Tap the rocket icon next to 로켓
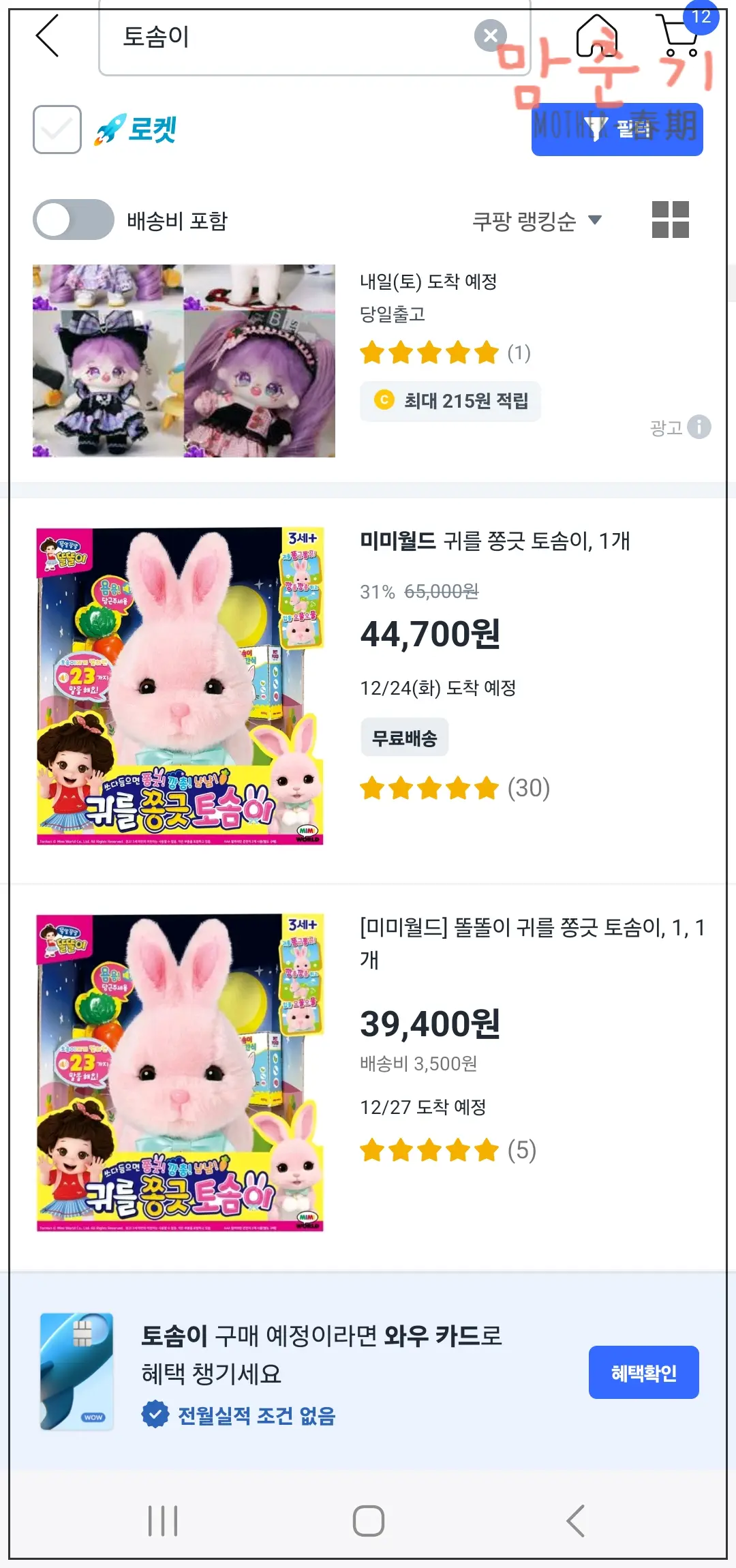This screenshot has height=1568, width=736. click(x=109, y=130)
